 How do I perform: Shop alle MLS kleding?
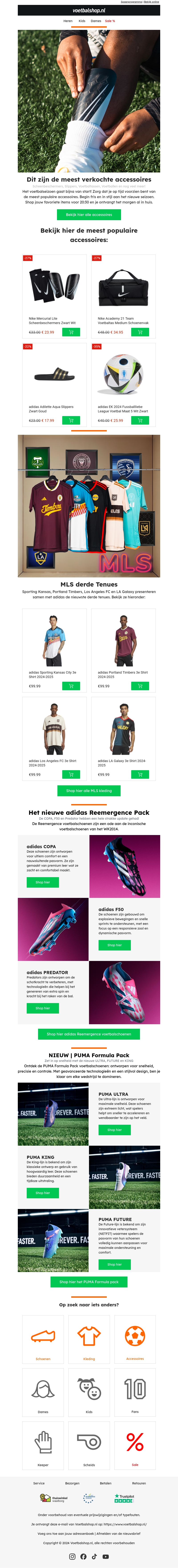tap(89, 791)
